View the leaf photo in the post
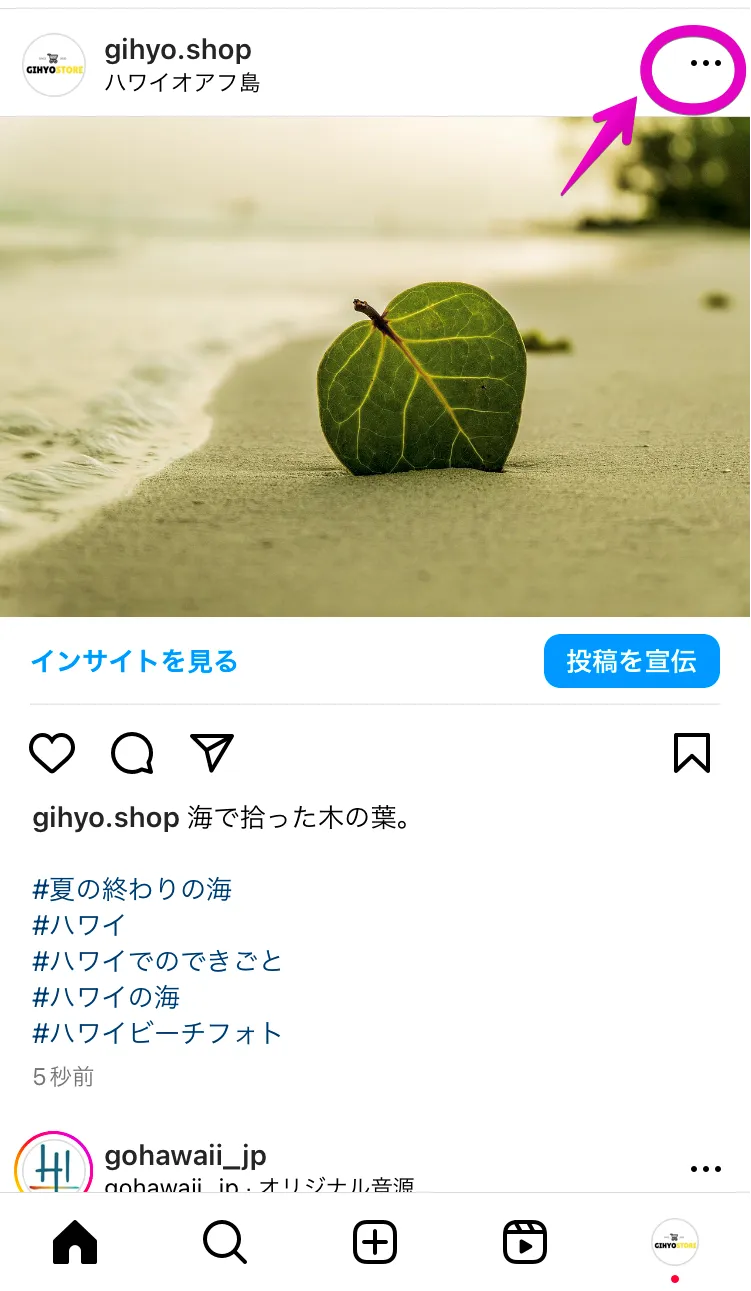This screenshot has height=1291, width=751. [375, 367]
